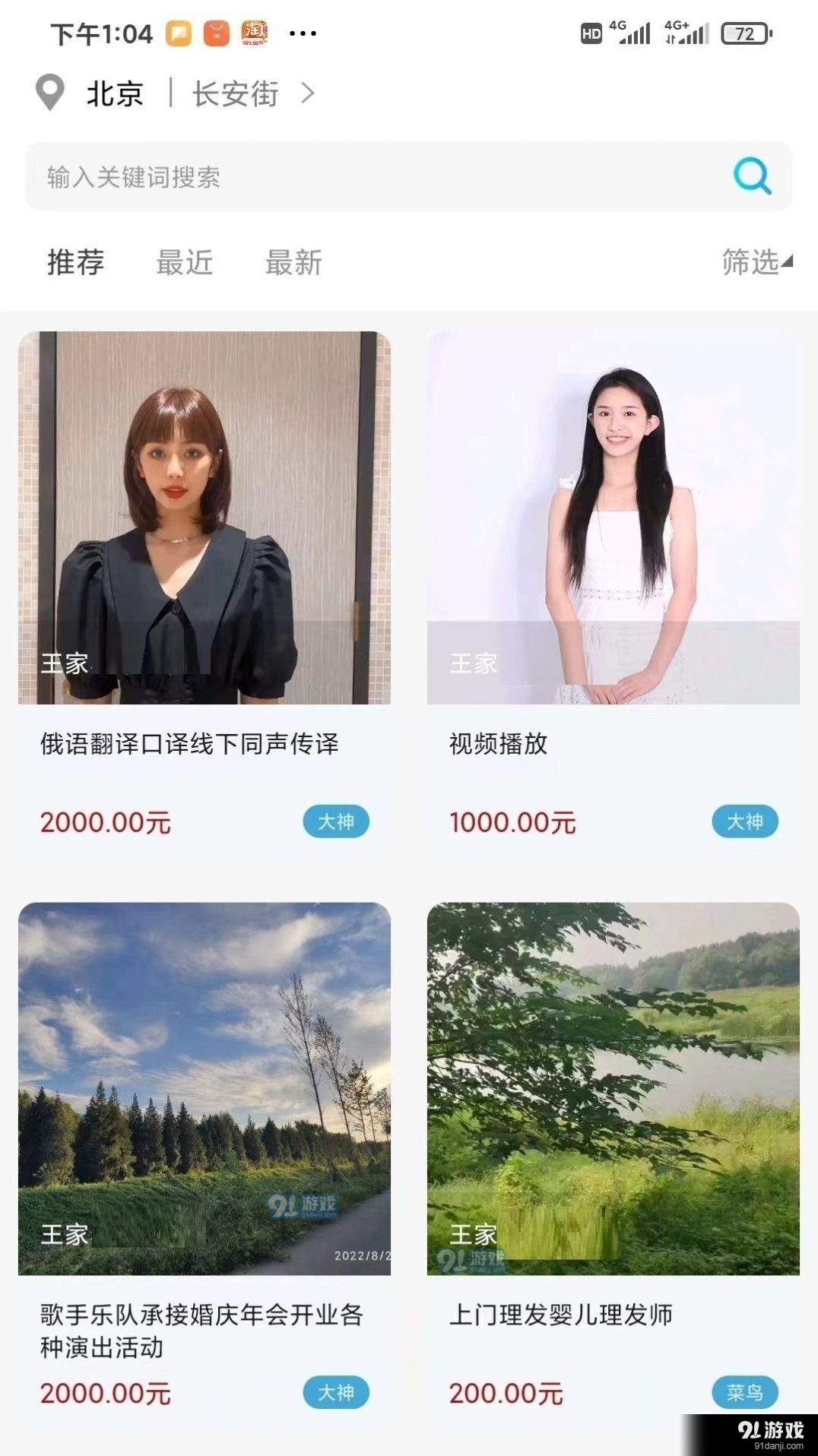The height and width of the screenshot is (1456, 818).
Task: Switch to the 最近 tab
Action: point(184,263)
